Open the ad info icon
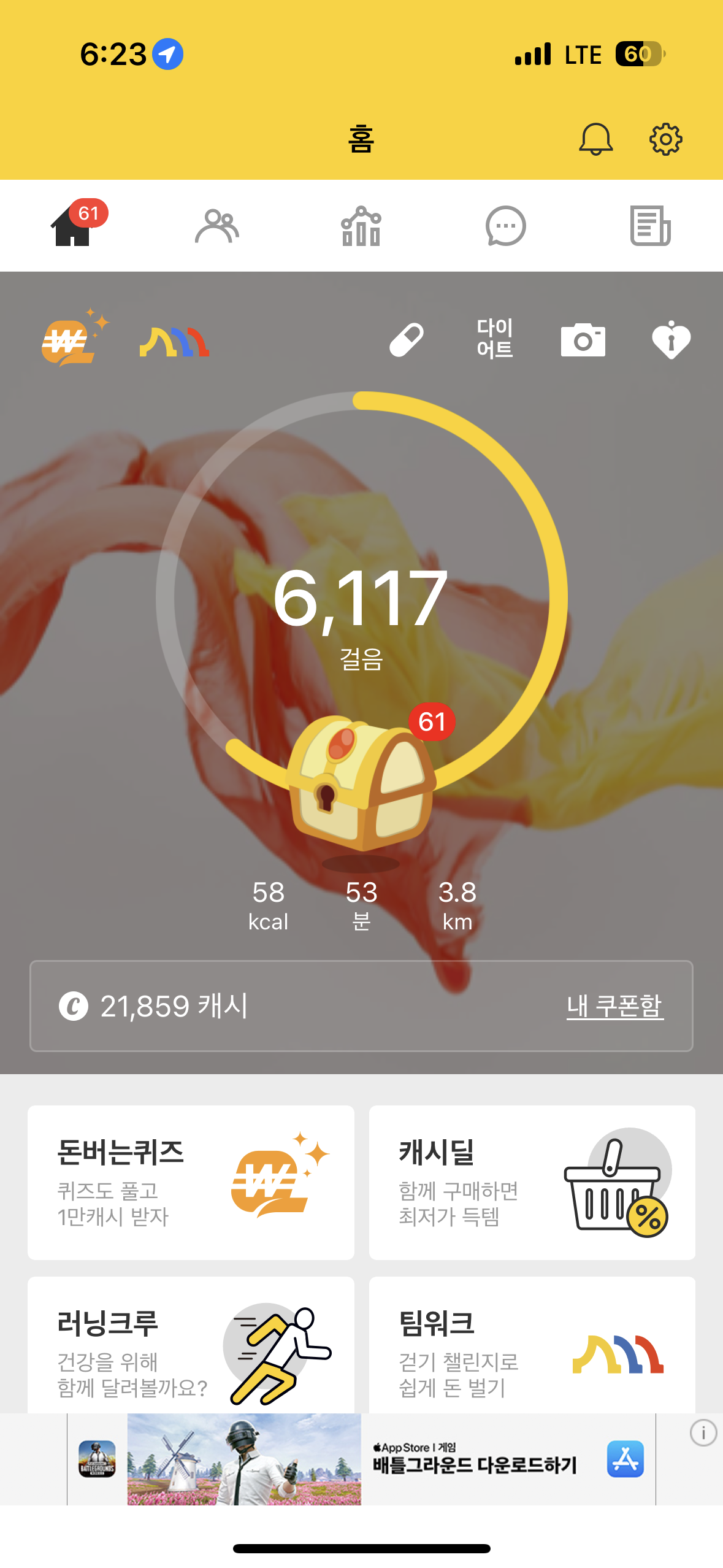This screenshot has width=723, height=1568. [x=703, y=1433]
